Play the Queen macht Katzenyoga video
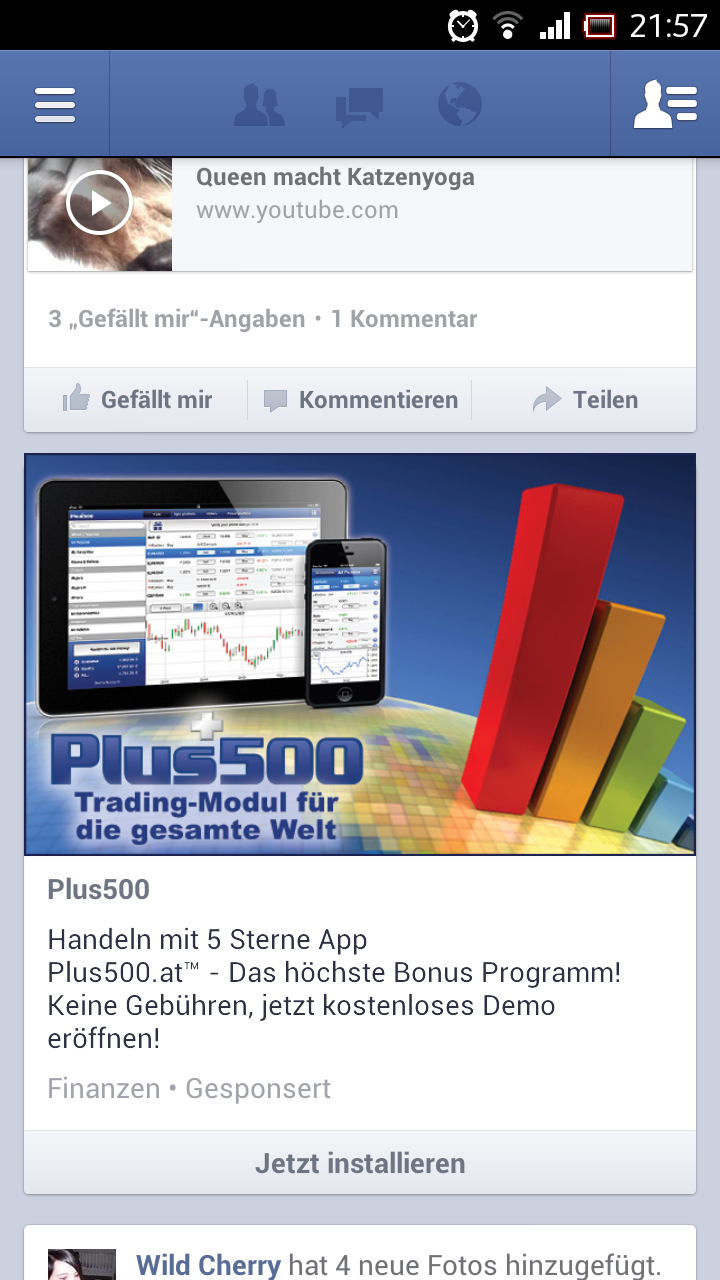The height and width of the screenshot is (1280, 720). click(x=99, y=203)
